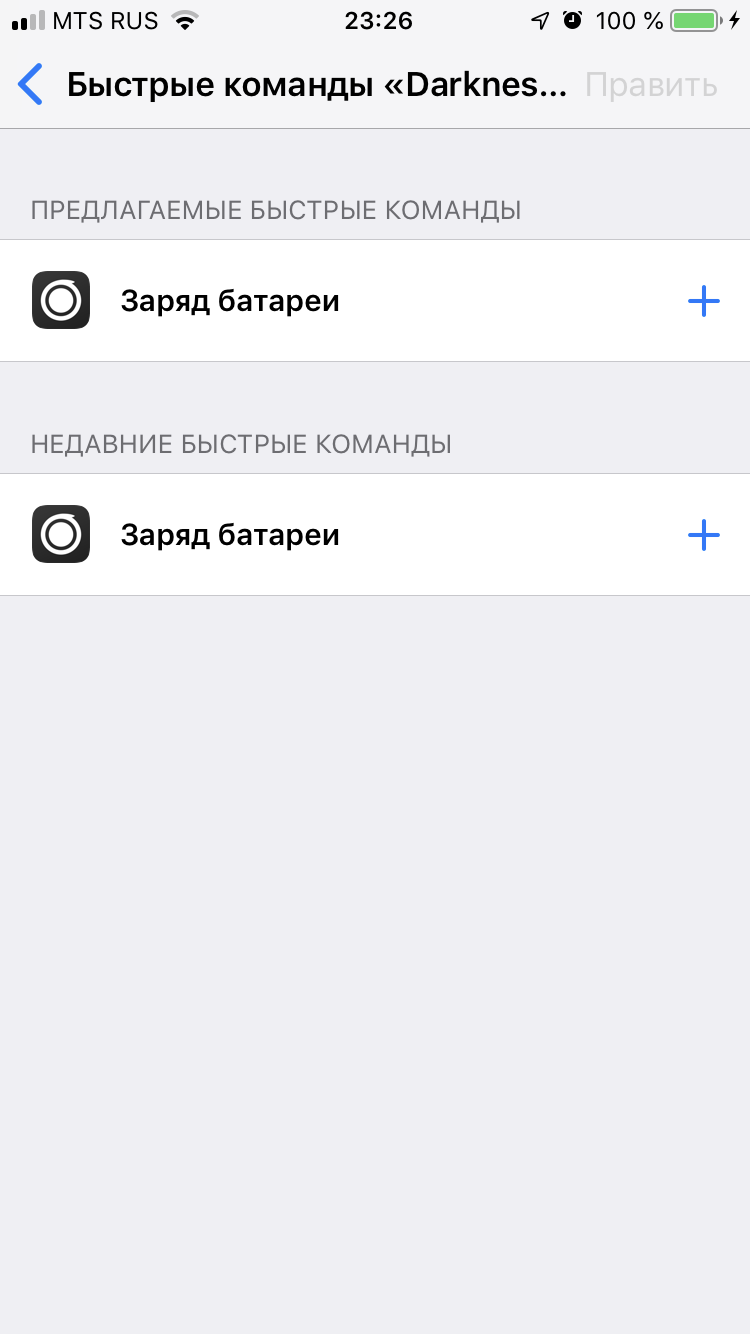Open «Заряд батареи» under Предлагаемые быстрые команды
750x1334 pixels.
(x=375, y=301)
